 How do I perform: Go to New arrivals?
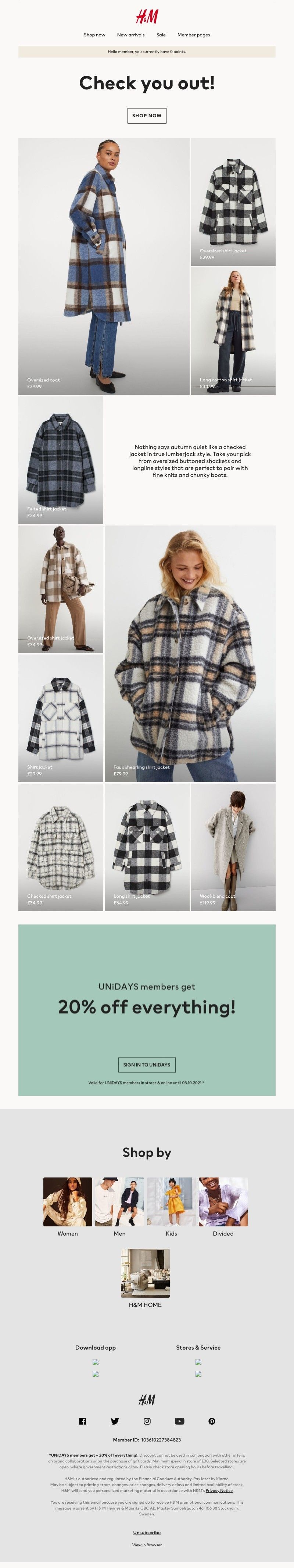pos(131,35)
